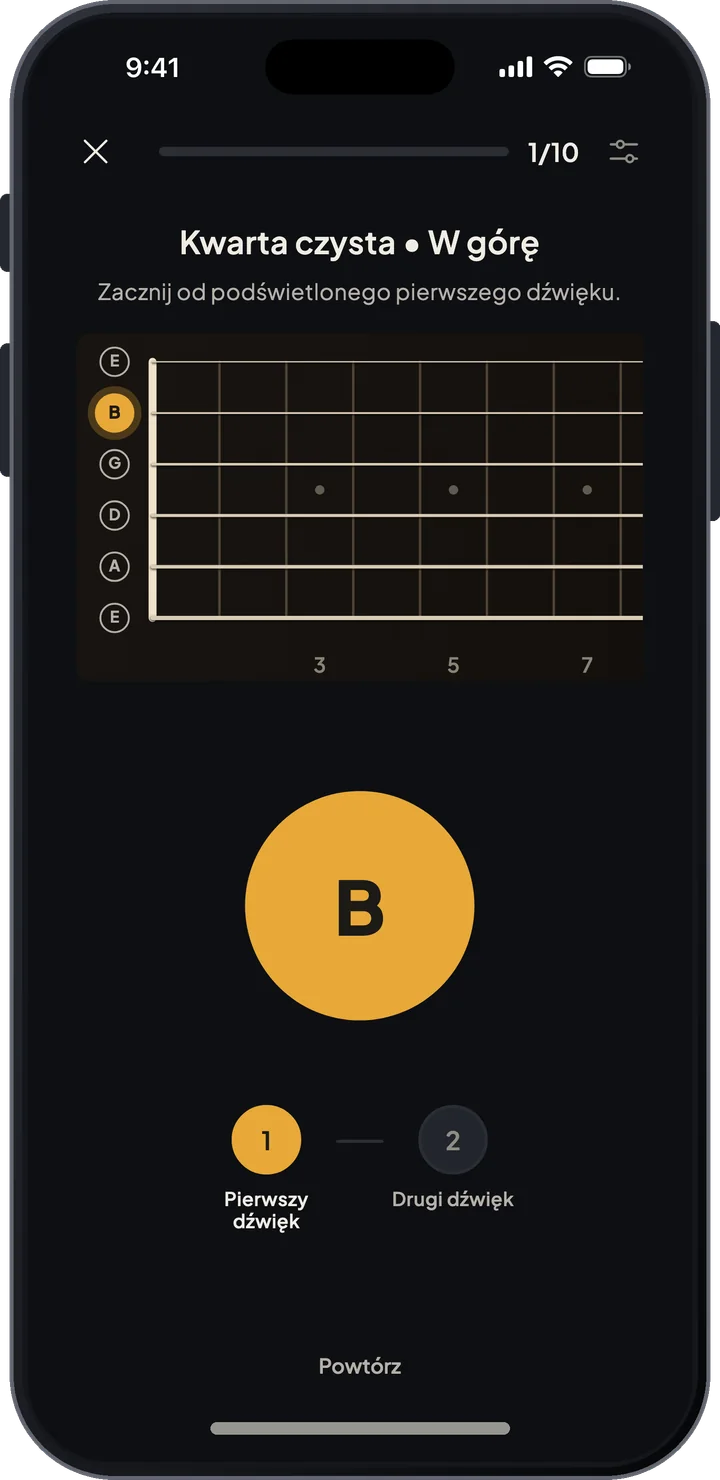The height and width of the screenshot is (1480, 720).
Task: Close the exercise with the X icon
Action: pos(95,152)
